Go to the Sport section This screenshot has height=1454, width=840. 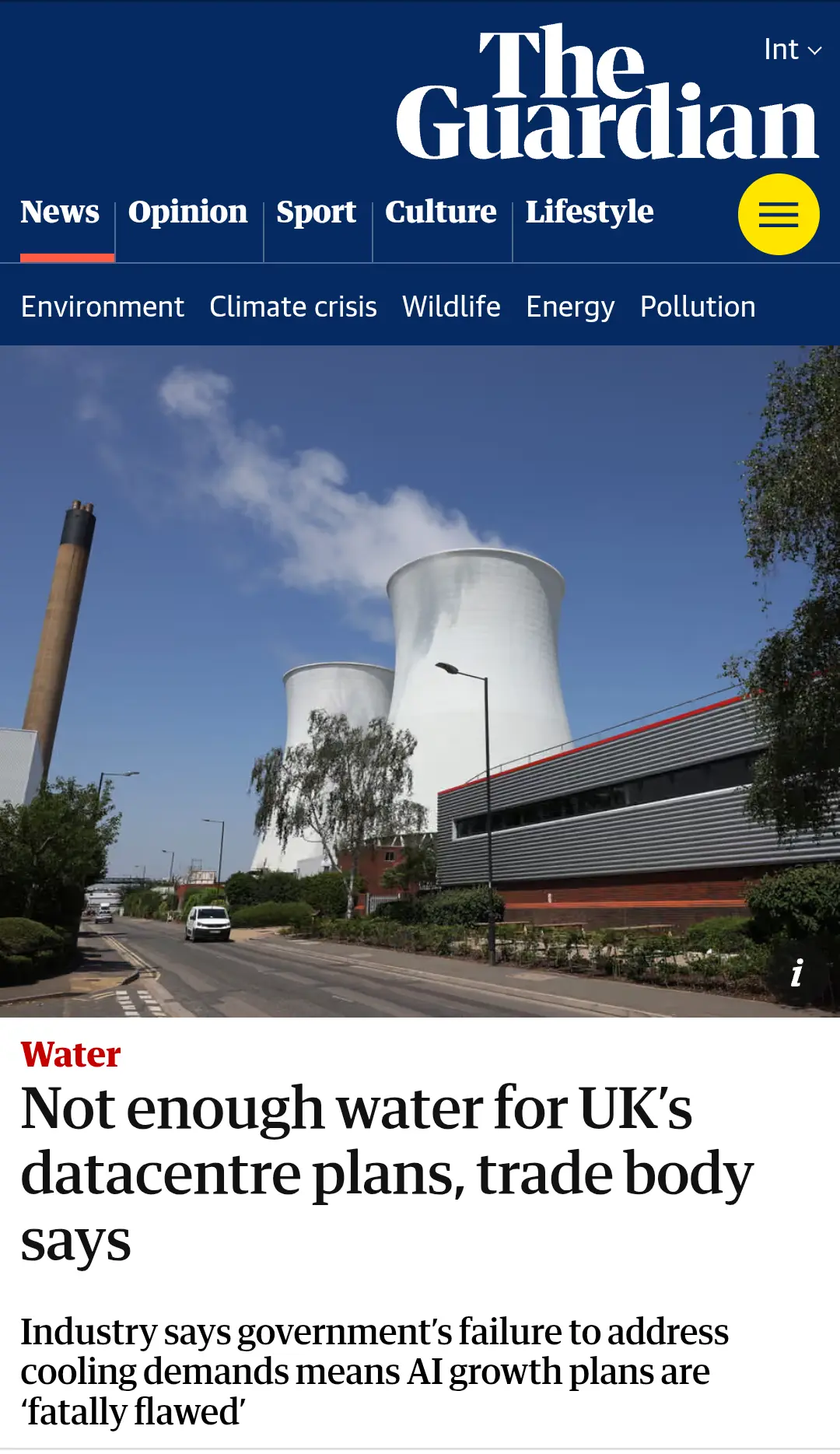click(x=317, y=212)
